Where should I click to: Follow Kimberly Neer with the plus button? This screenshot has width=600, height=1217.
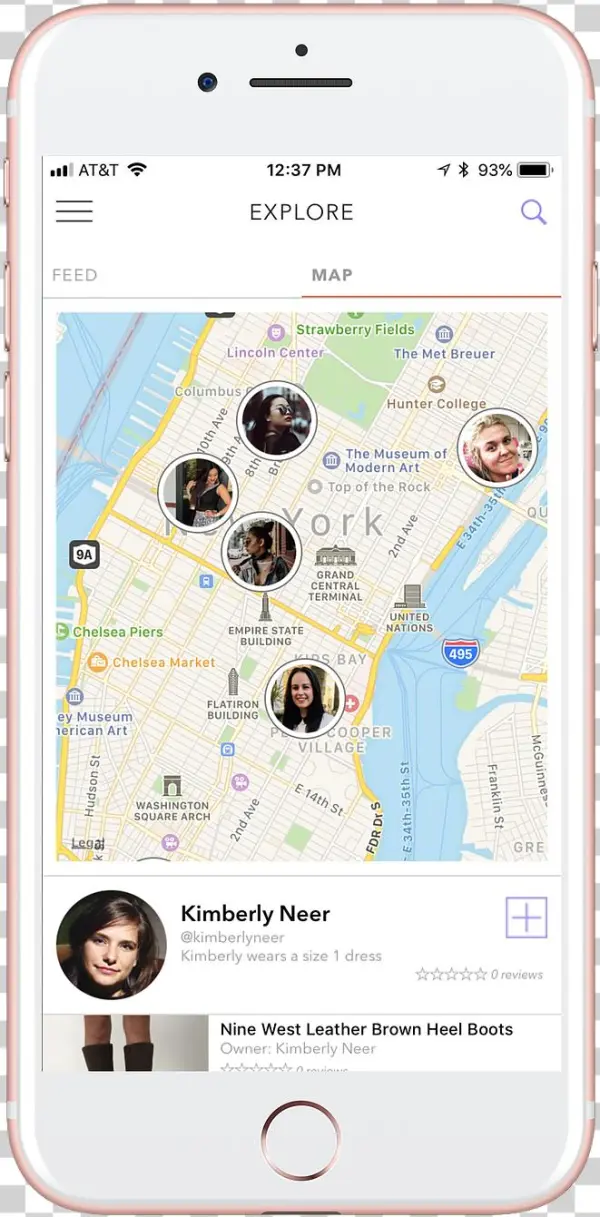click(526, 917)
